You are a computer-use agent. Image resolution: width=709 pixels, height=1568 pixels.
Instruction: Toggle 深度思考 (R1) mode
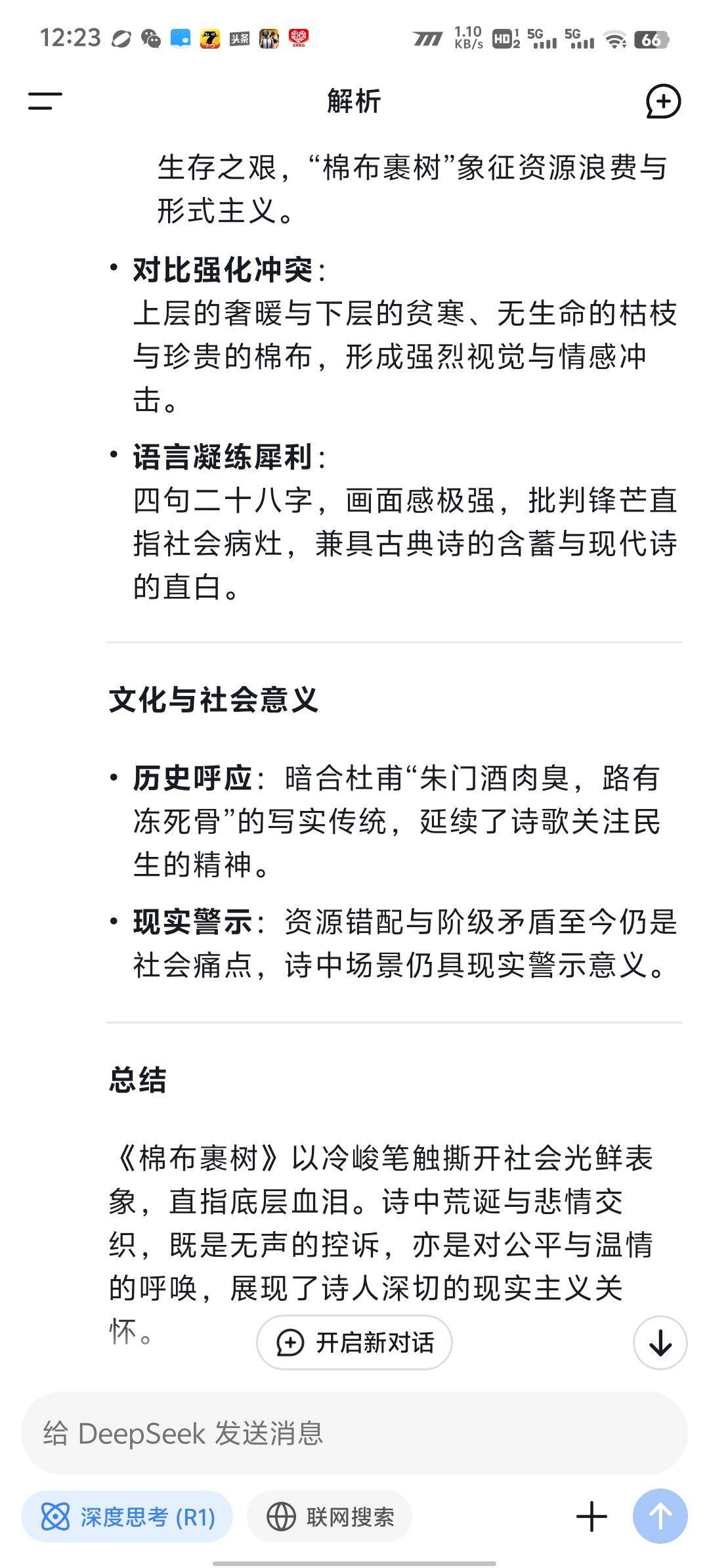point(127,1517)
